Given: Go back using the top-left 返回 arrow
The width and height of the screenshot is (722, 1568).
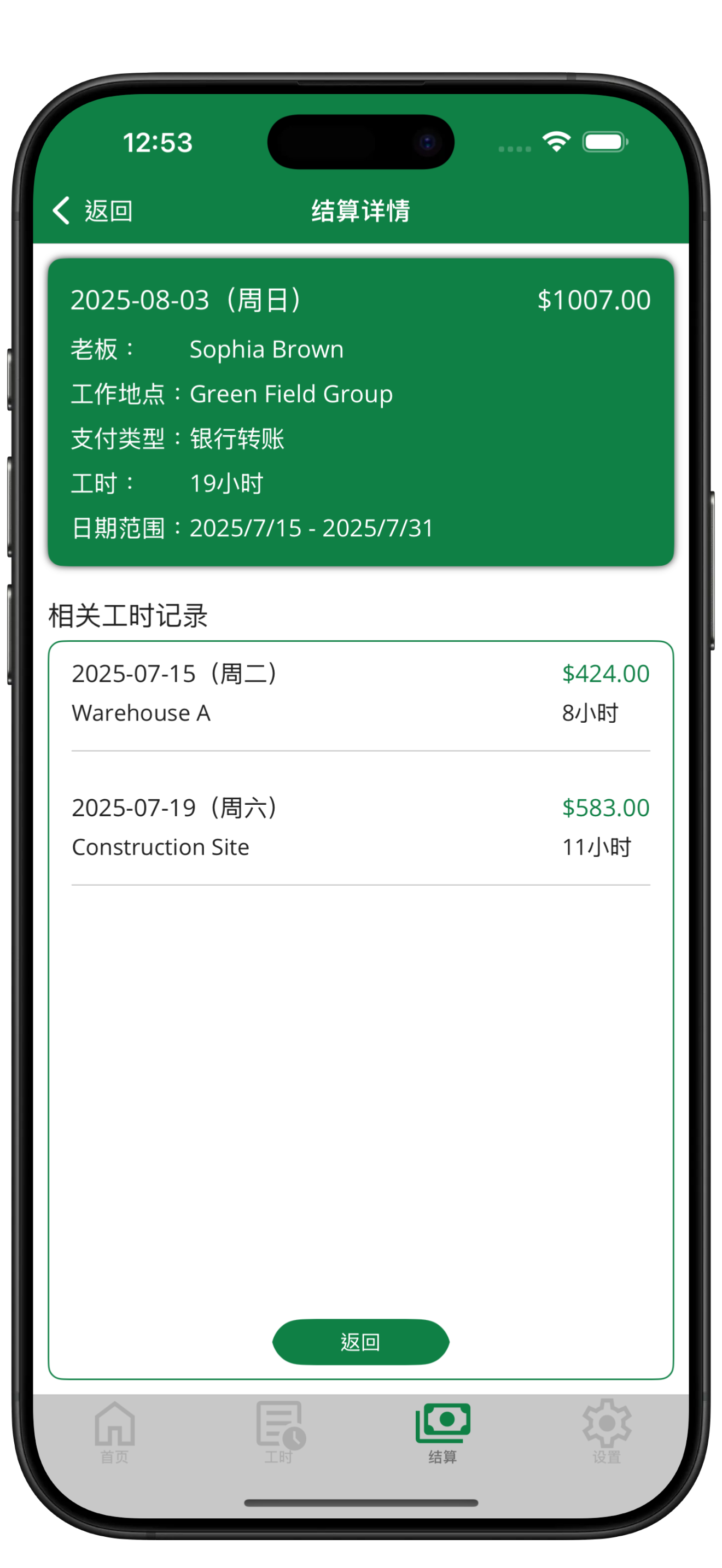Looking at the screenshot, I should [92, 210].
